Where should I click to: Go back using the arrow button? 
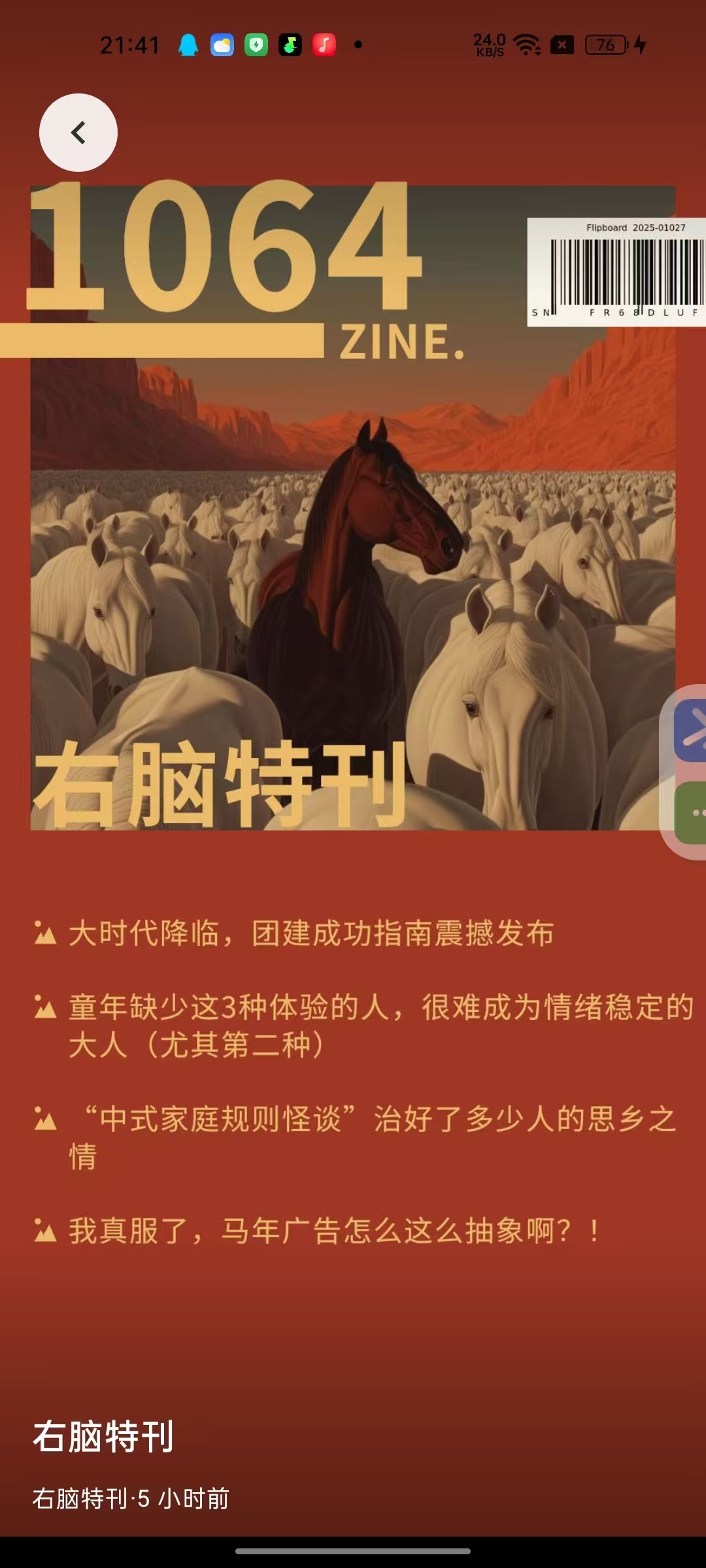[x=78, y=133]
